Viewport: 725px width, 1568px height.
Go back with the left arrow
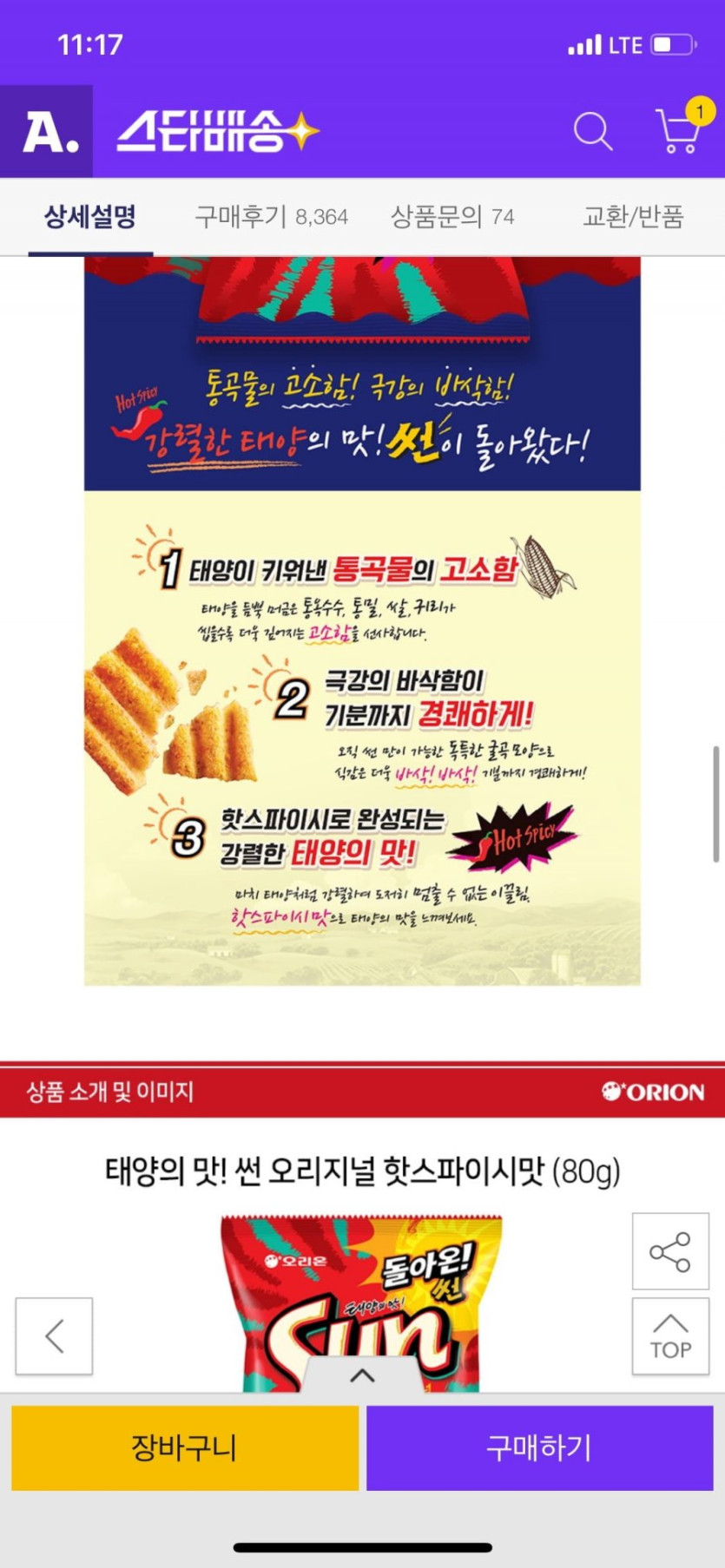click(x=54, y=1336)
